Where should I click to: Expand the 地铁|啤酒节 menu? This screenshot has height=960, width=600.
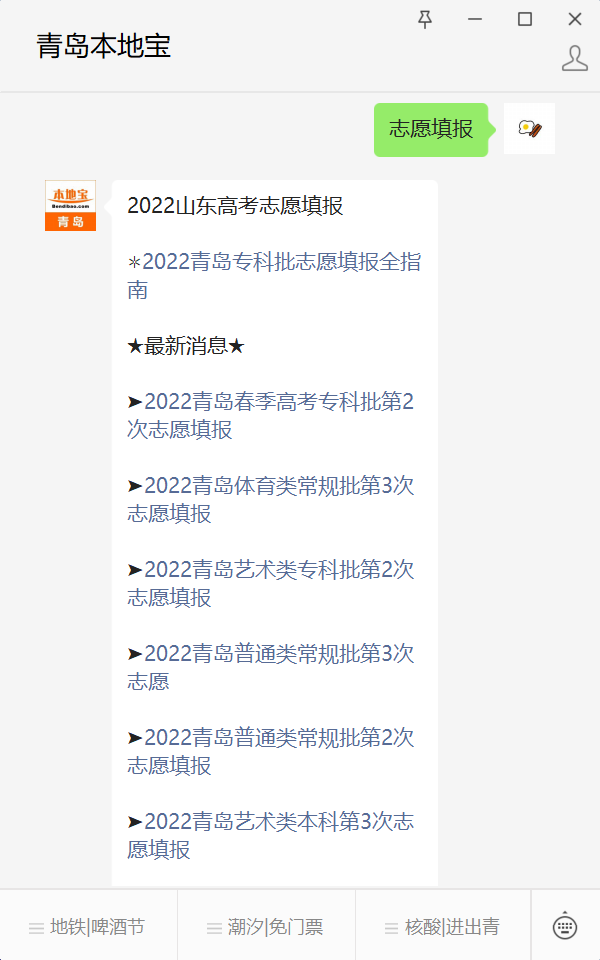click(88, 927)
